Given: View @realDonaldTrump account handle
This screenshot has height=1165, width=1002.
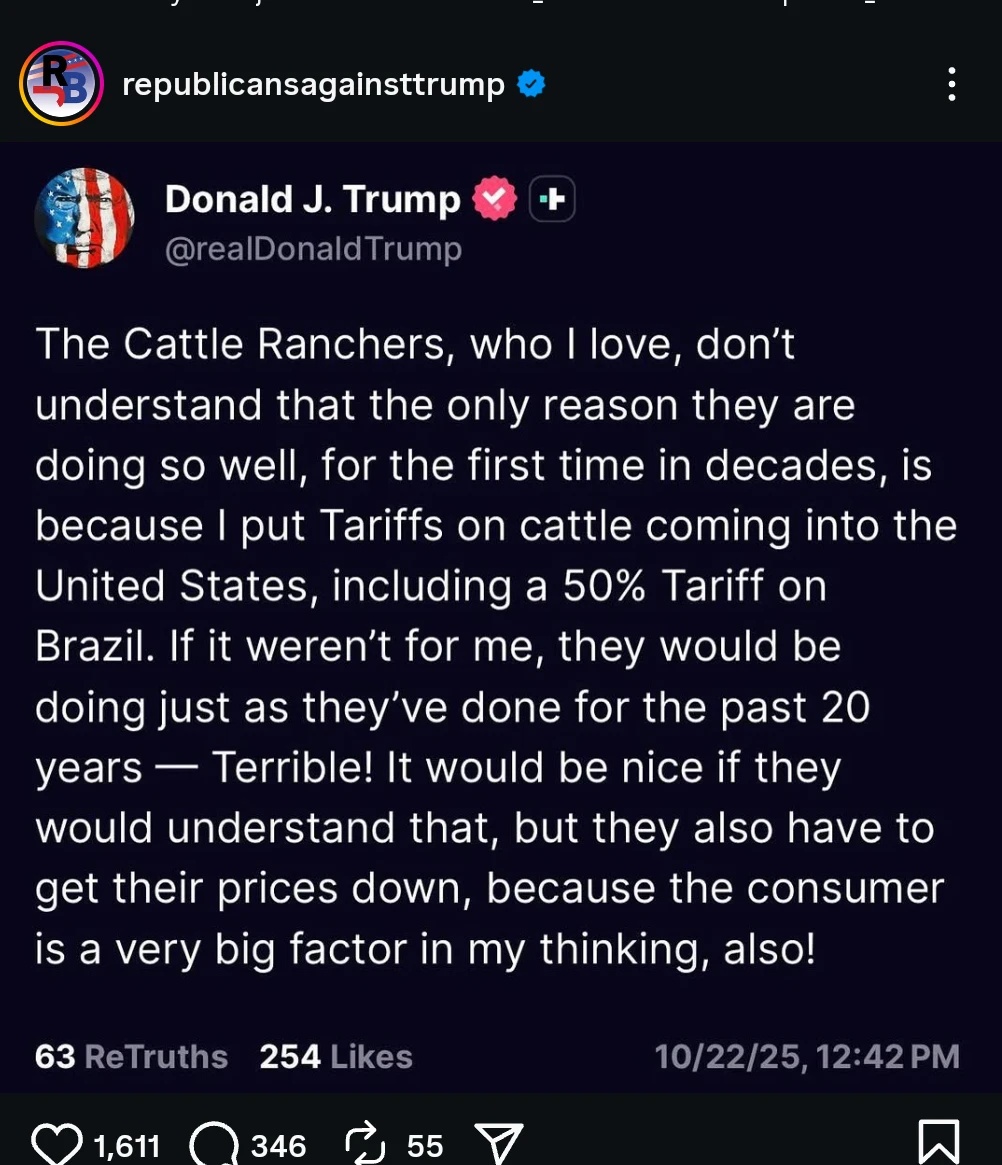Looking at the screenshot, I should 312,249.
